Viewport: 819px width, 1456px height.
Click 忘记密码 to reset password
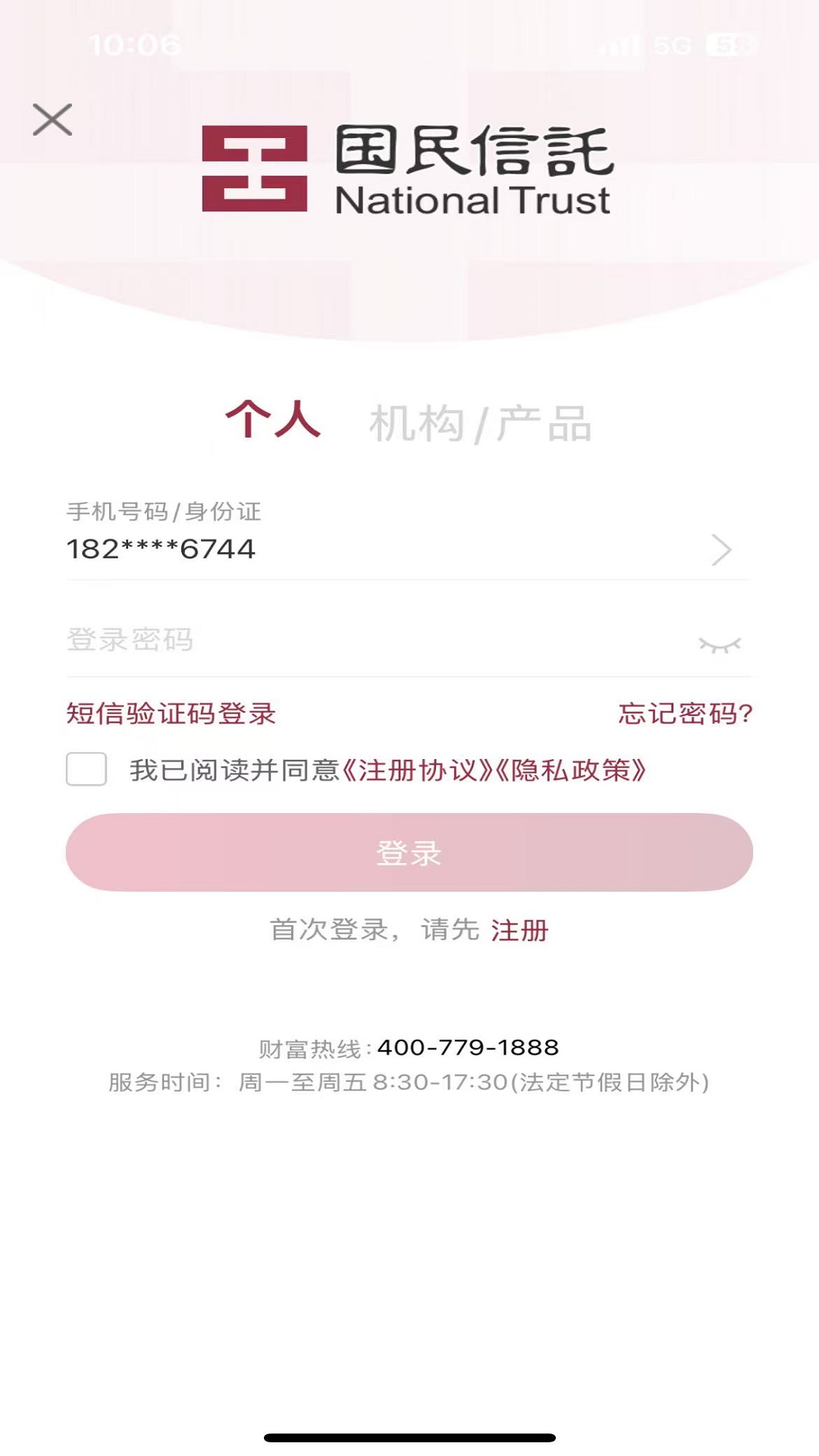pos(683,714)
